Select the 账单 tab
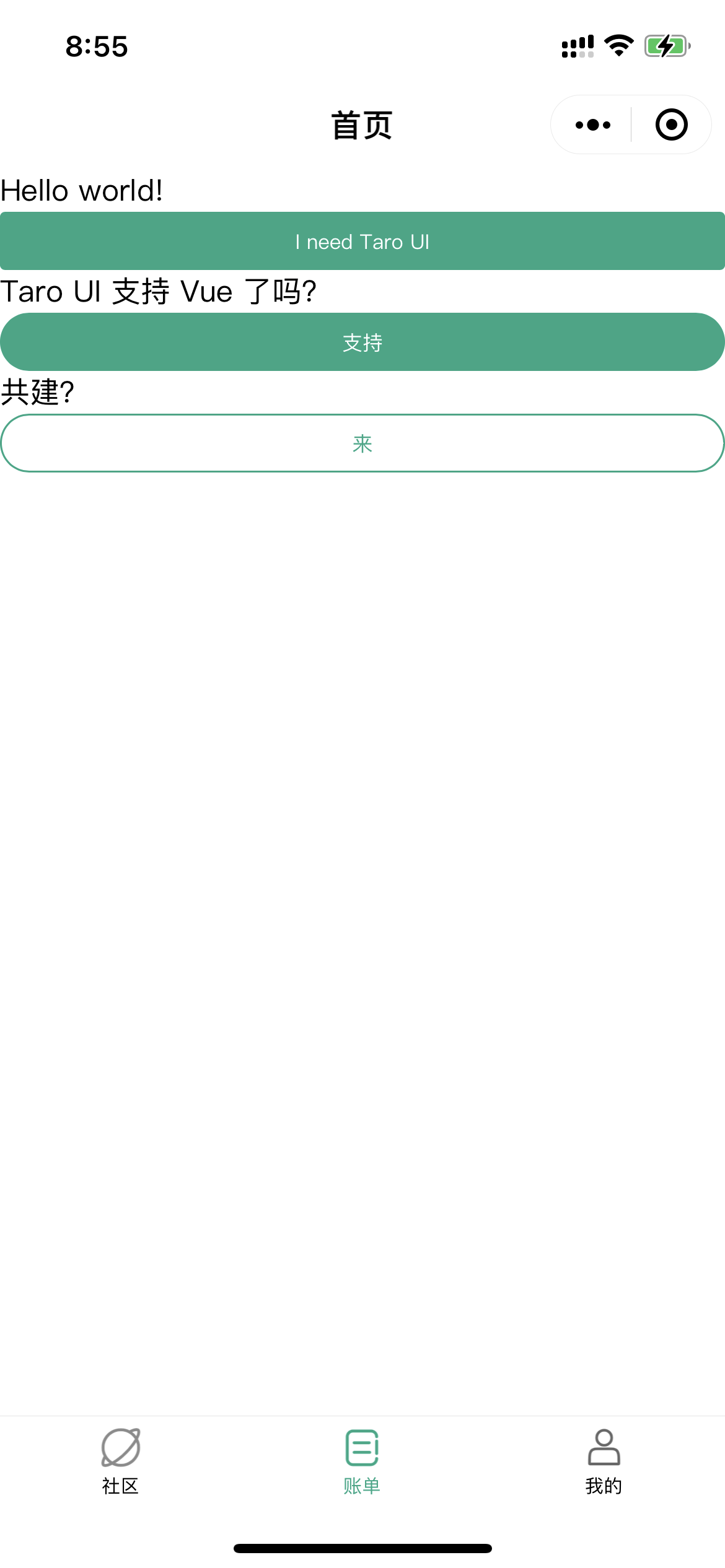The height and width of the screenshot is (1568, 725). [362, 1461]
